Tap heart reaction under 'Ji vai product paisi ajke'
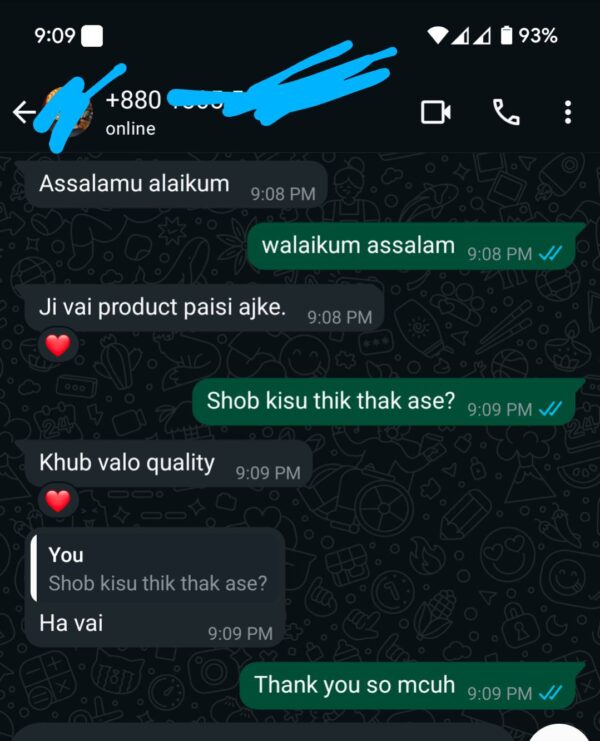 click(x=59, y=346)
